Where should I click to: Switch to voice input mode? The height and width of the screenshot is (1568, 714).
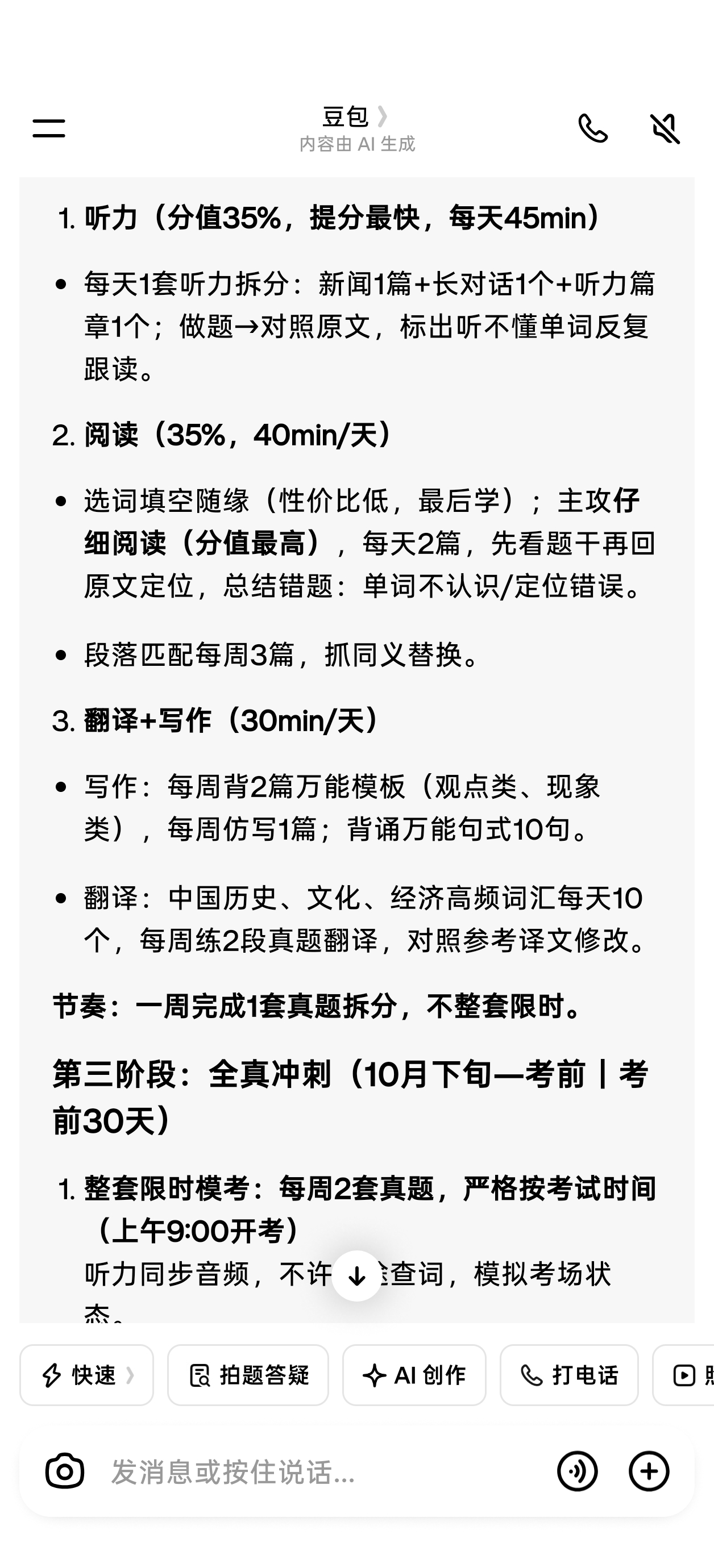tap(577, 1471)
